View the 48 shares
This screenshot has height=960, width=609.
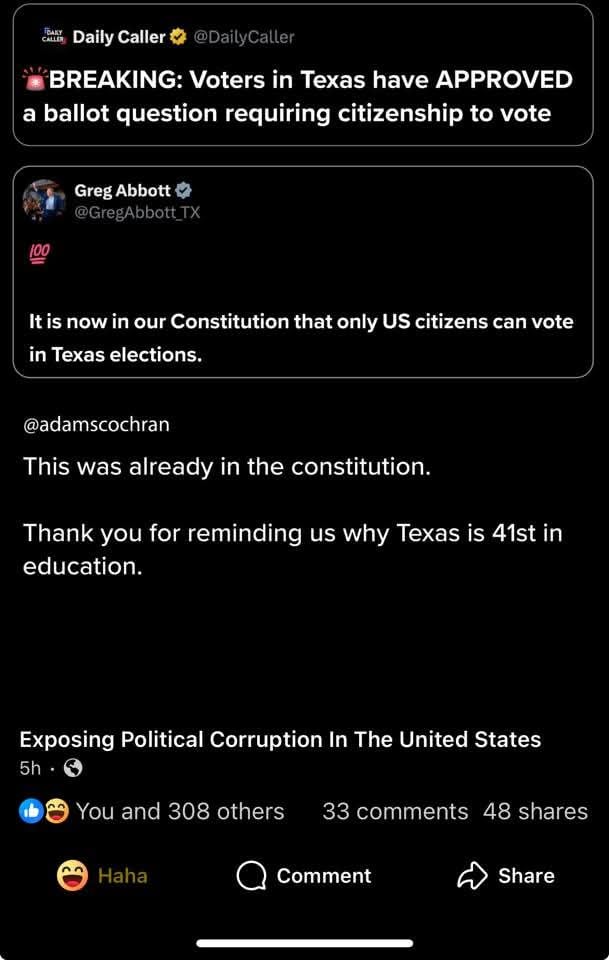point(535,811)
